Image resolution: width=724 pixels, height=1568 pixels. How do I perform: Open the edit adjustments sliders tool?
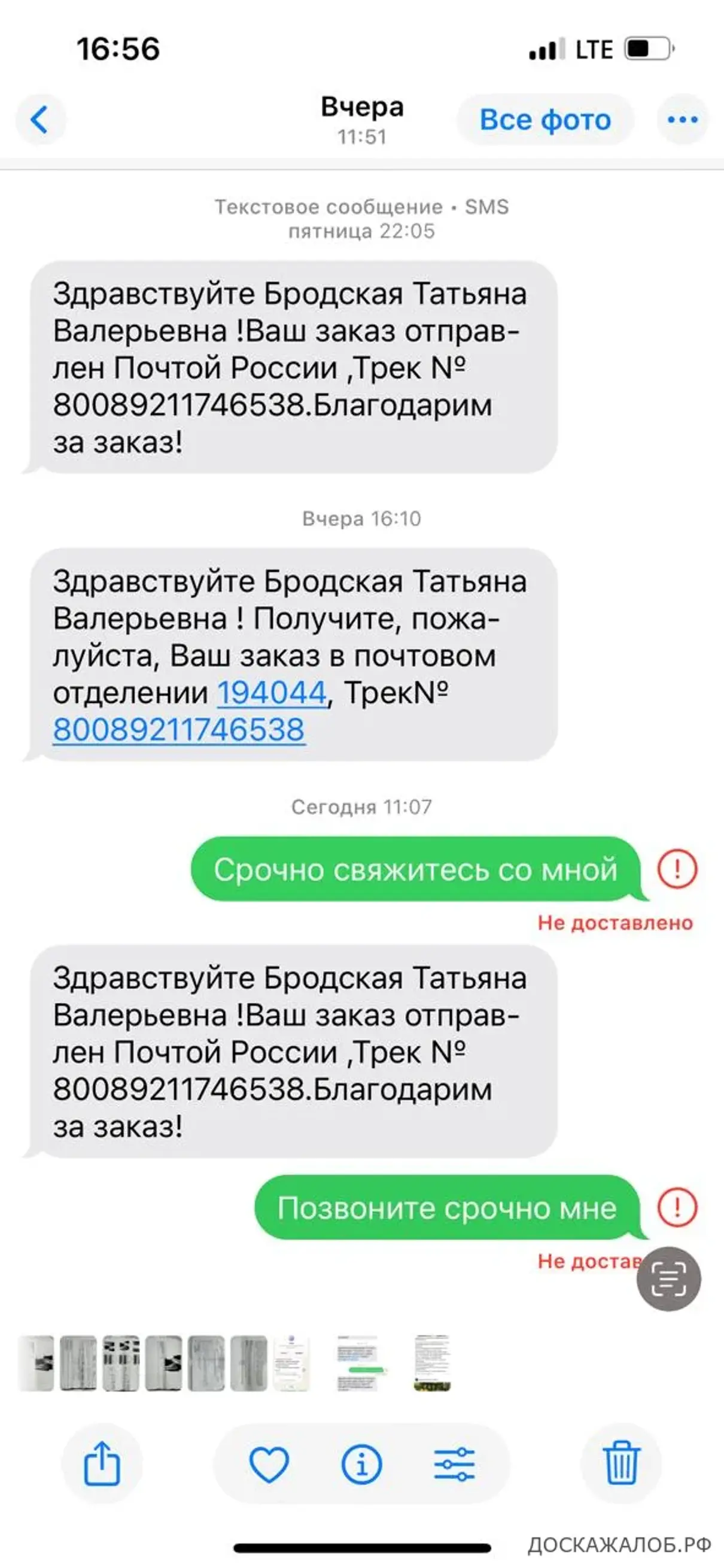(x=454, y=1465)
